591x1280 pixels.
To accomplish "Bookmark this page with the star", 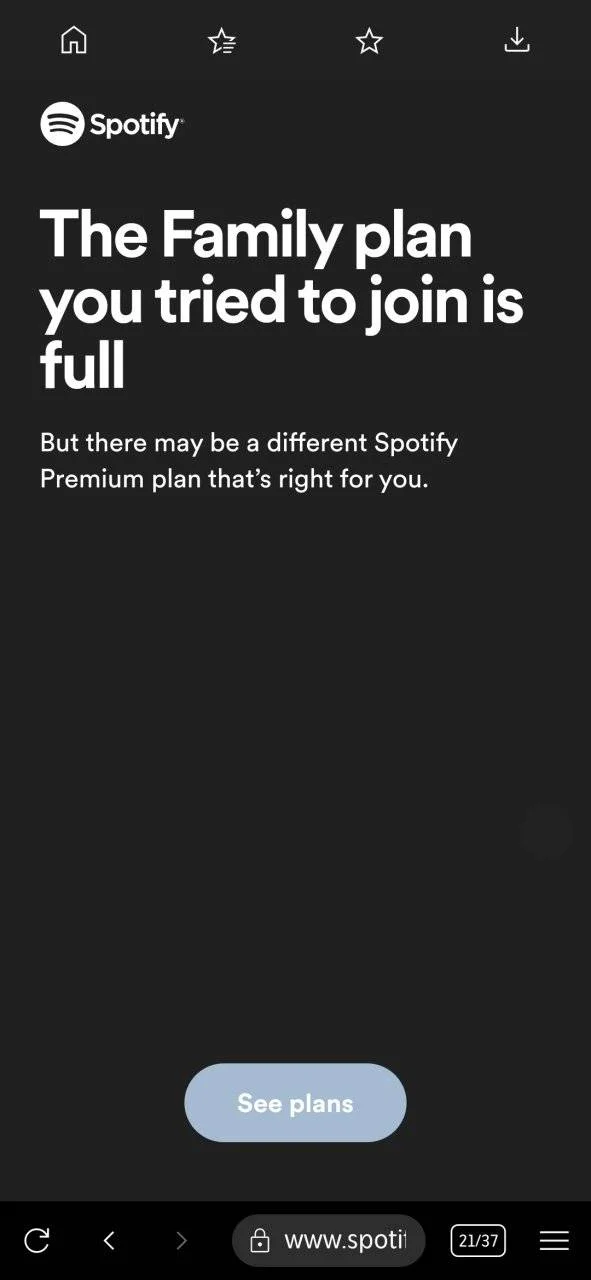I will 369,41.
